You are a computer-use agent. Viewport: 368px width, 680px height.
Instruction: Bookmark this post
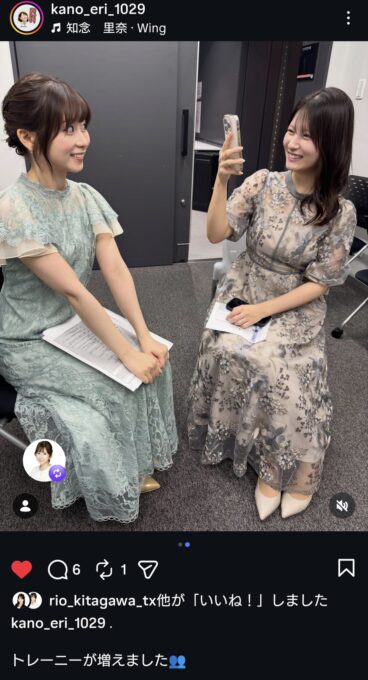[x=346, y=568]
